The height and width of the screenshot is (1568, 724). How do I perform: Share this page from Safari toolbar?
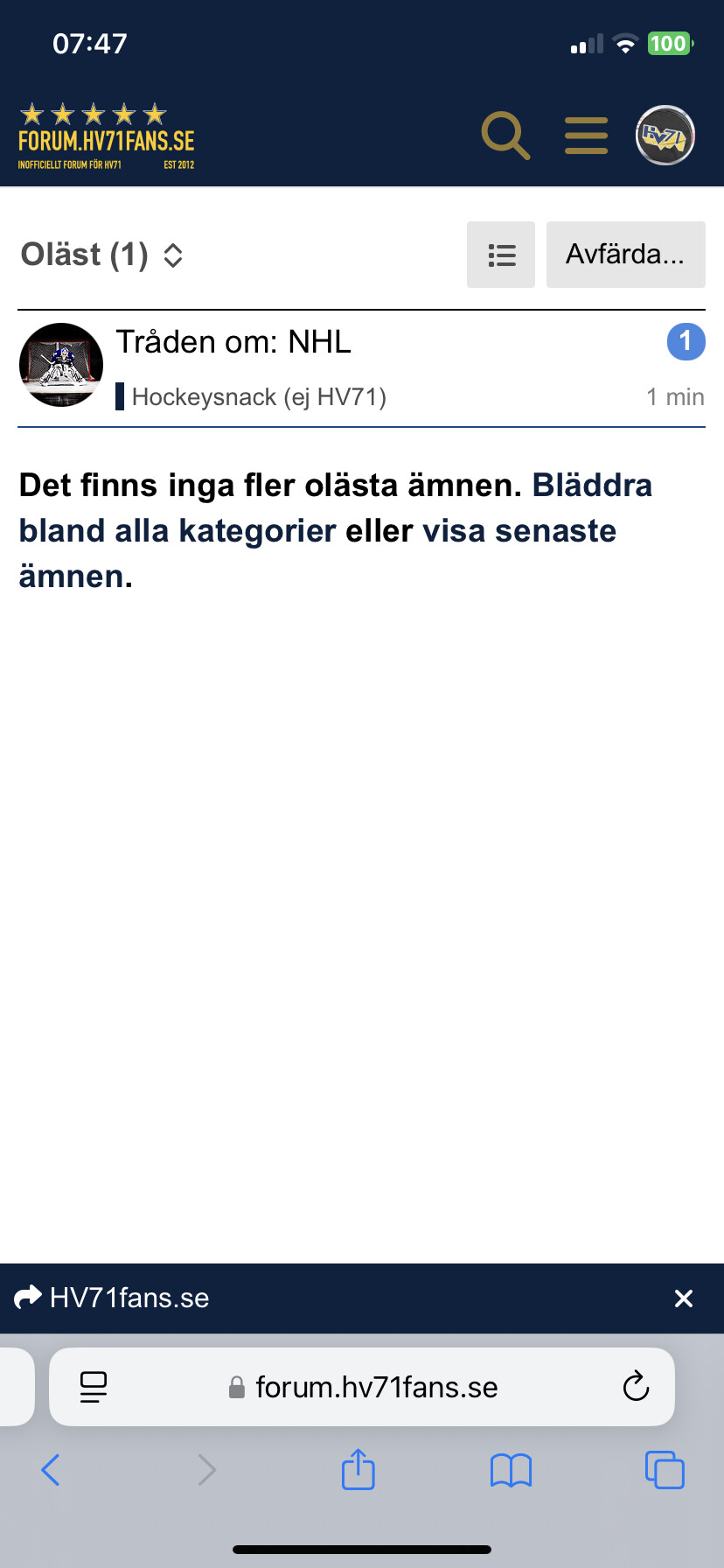[358, 1469]
